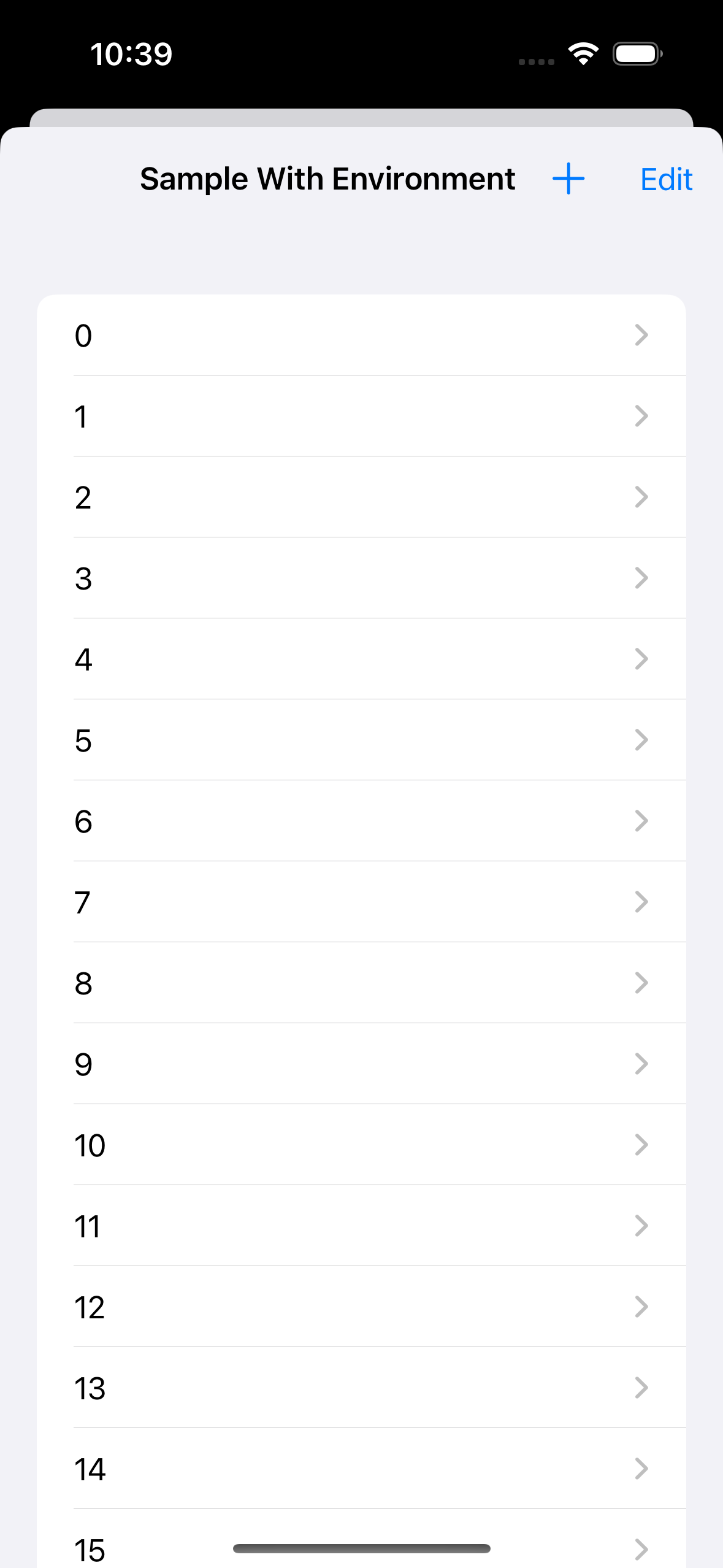Tap list row 8

361,983
